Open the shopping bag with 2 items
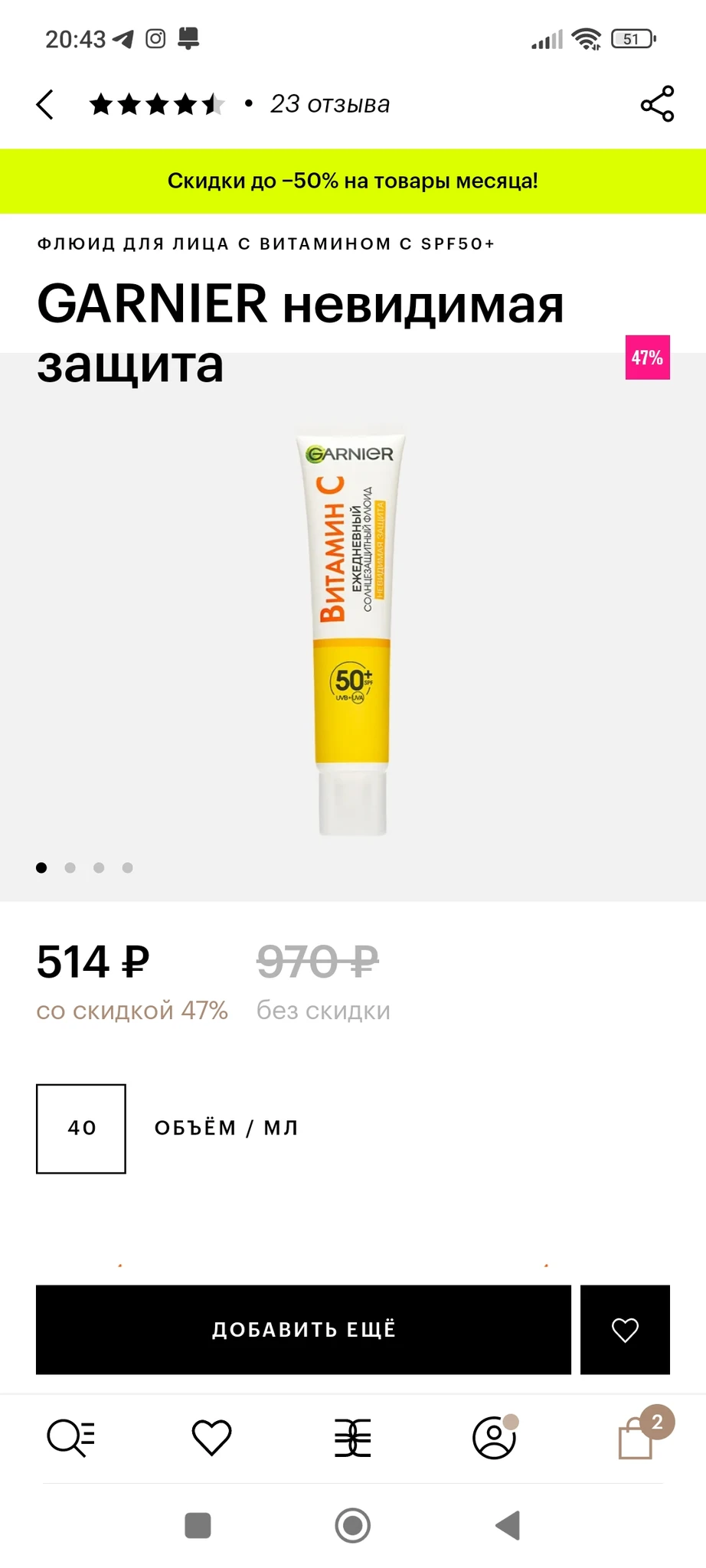706x1568 pixels. [636, 1437]
